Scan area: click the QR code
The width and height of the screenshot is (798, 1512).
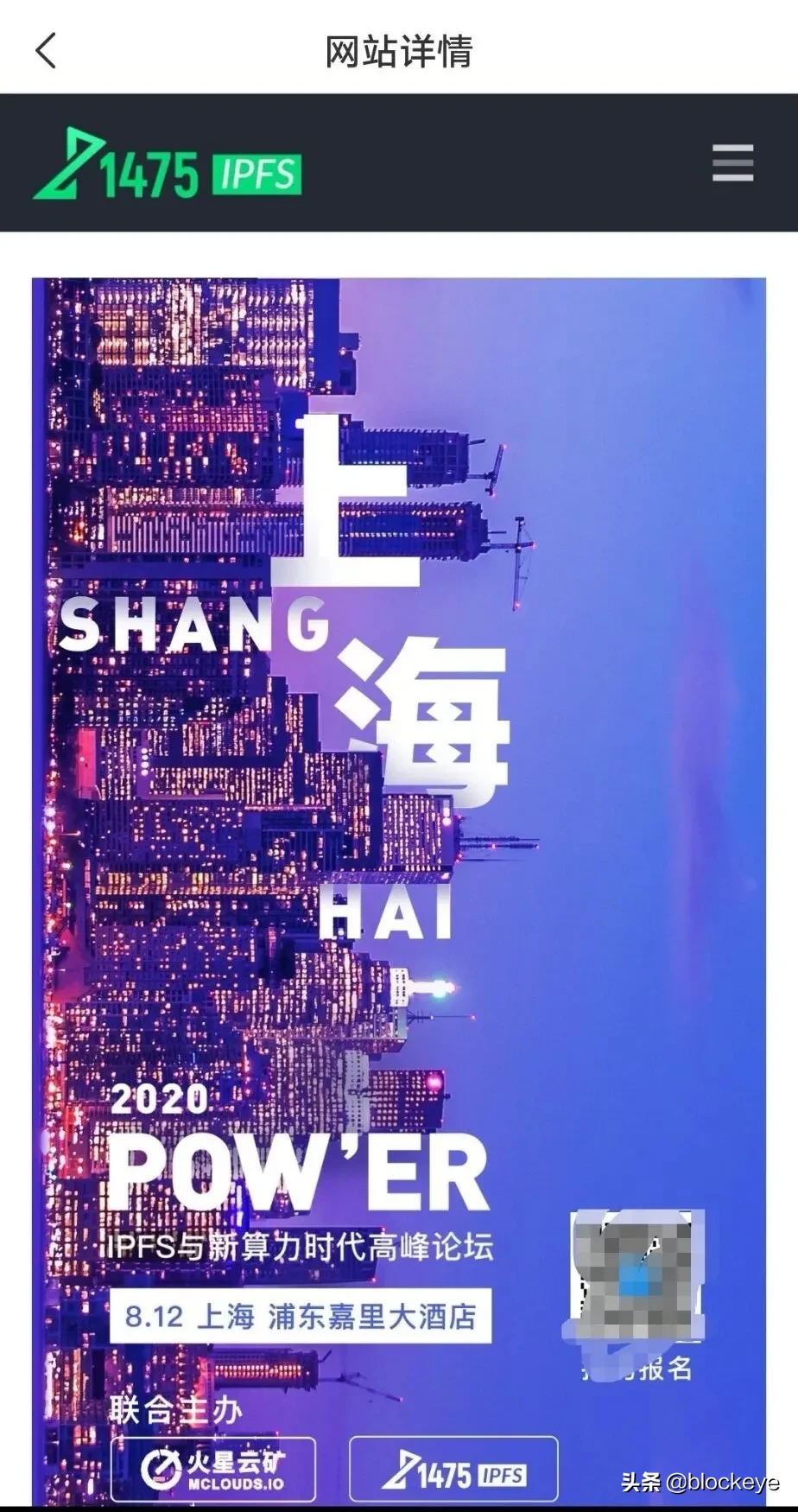(636, 1279)
